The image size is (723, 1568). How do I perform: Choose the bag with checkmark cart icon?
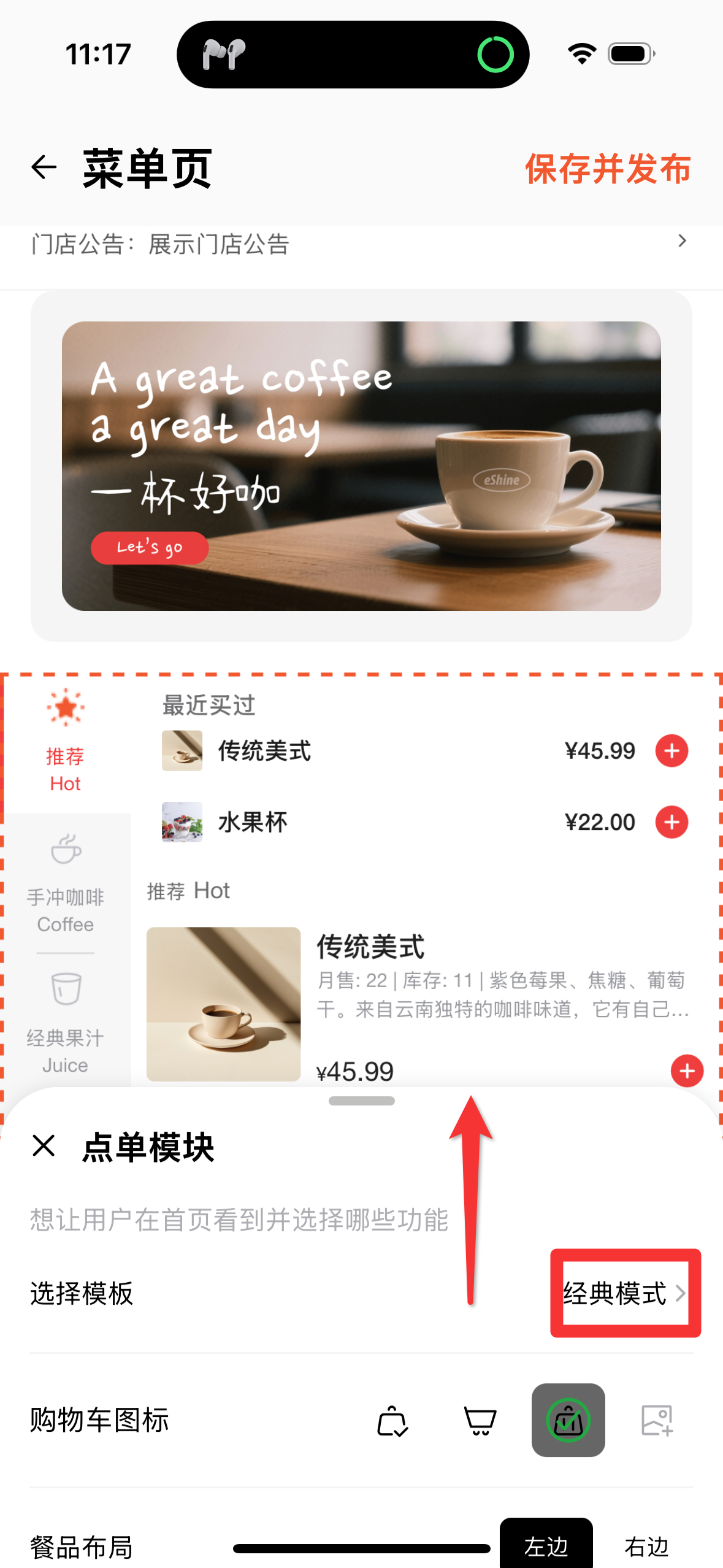[392, 1421]
